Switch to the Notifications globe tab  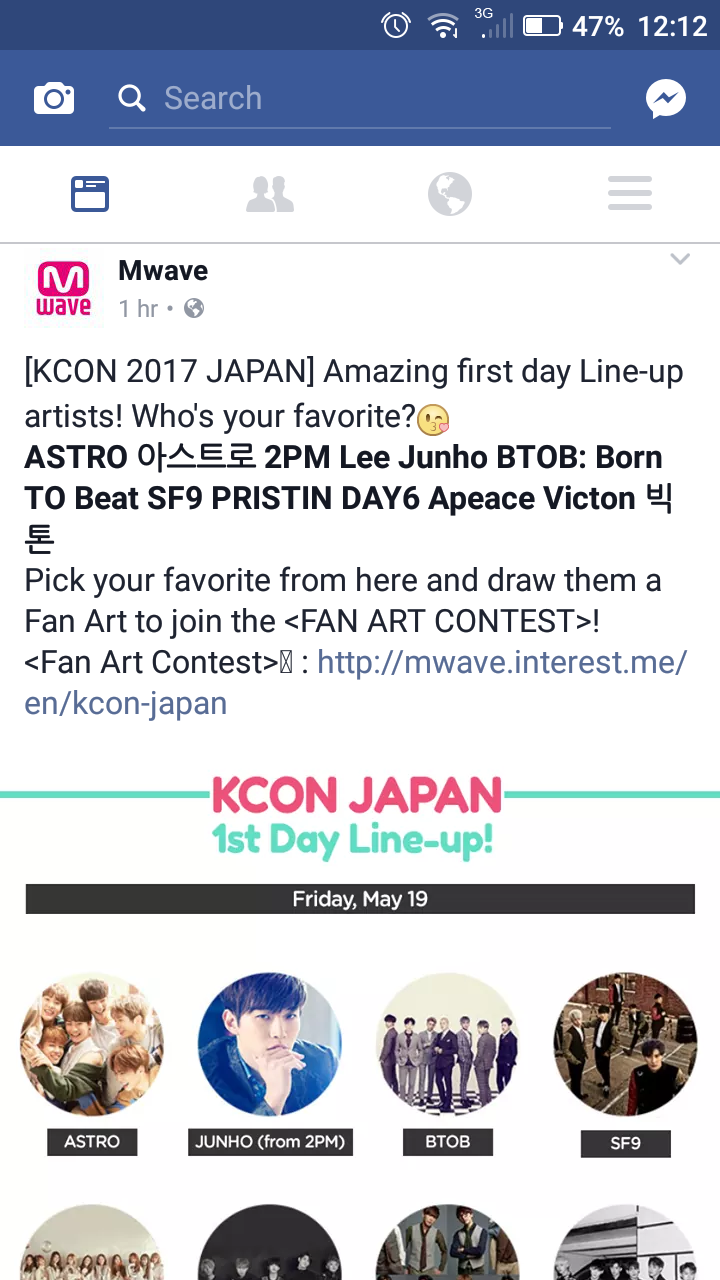pyautogui.click(x=450, y=194)
